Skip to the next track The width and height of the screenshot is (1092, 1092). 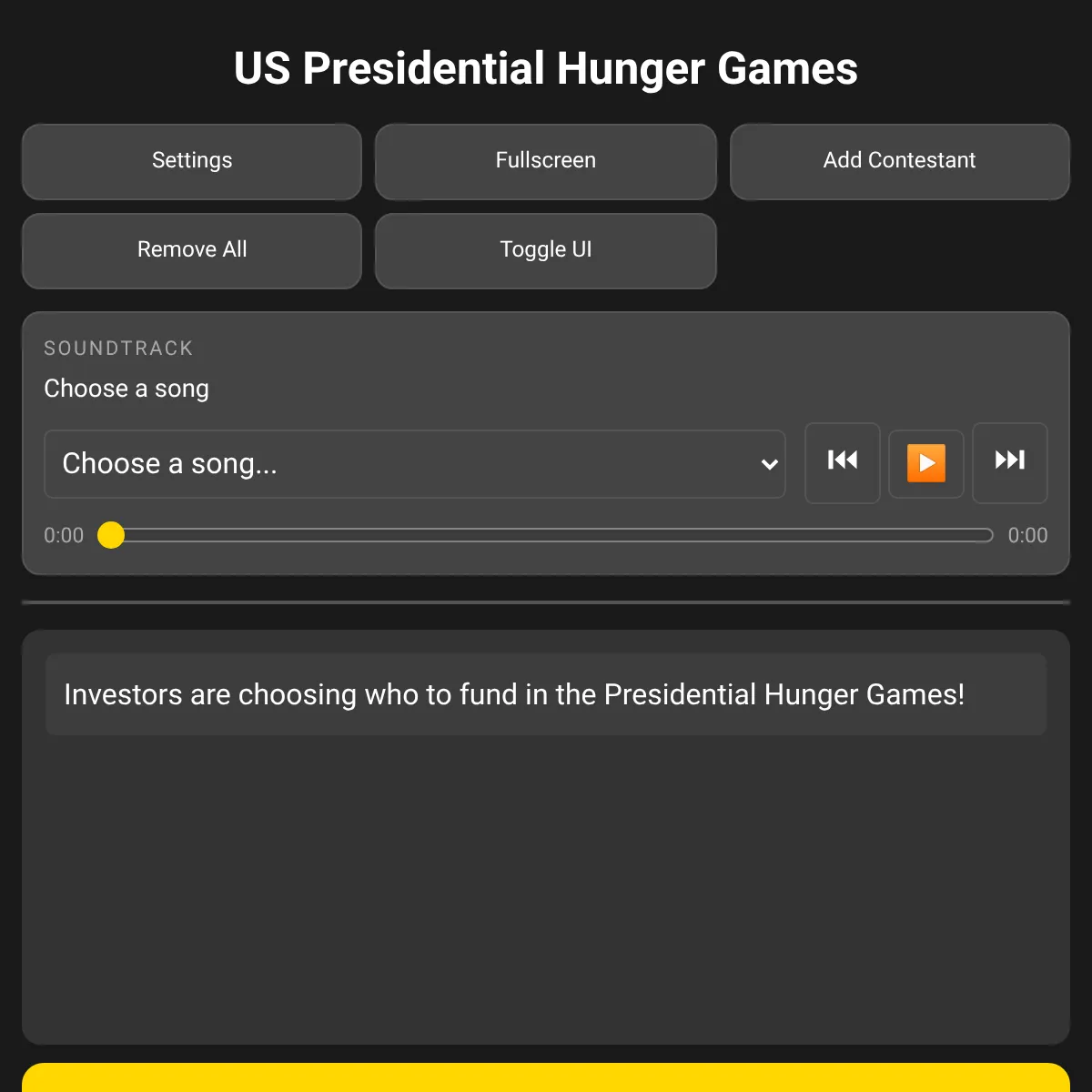coord(1010,462)
